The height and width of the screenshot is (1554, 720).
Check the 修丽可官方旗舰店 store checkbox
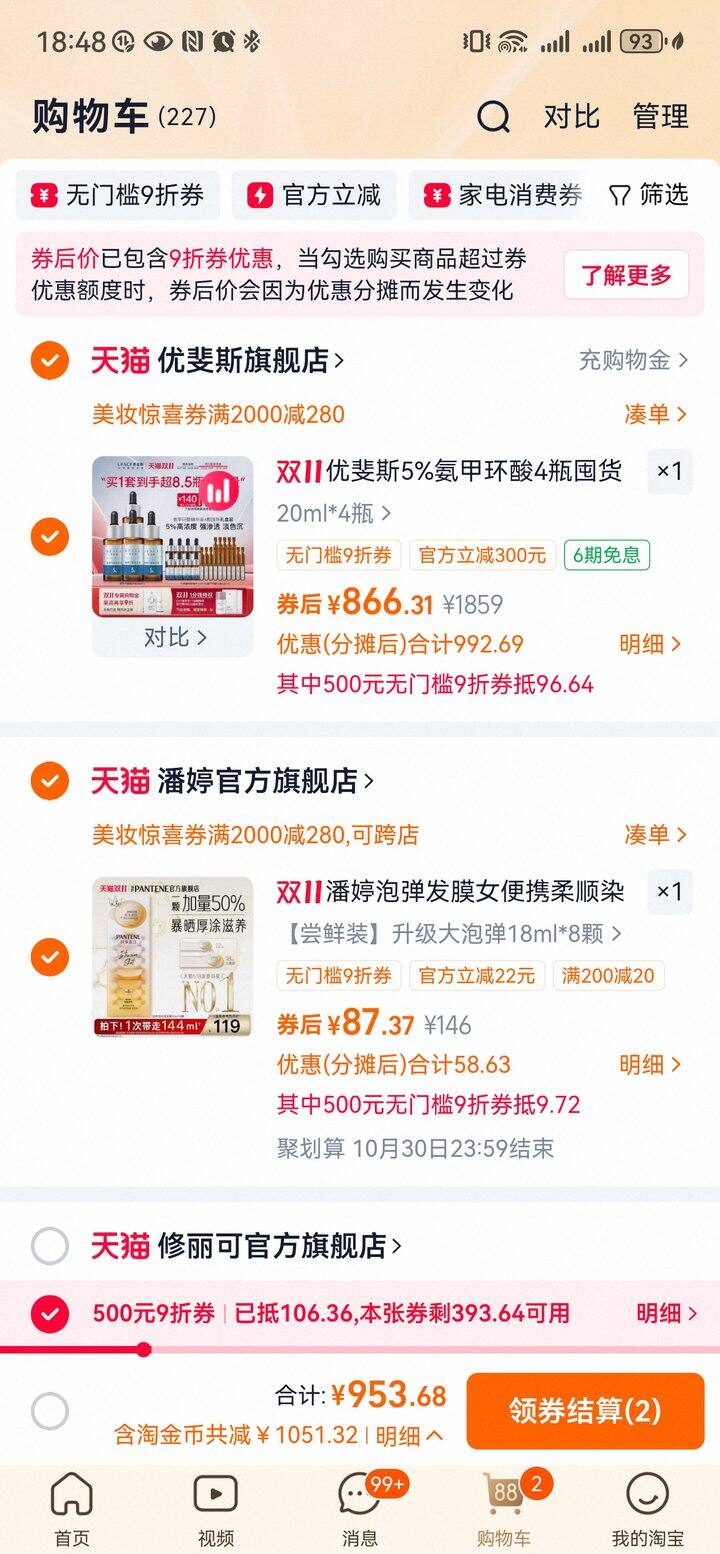click(x=49, y=1246)
